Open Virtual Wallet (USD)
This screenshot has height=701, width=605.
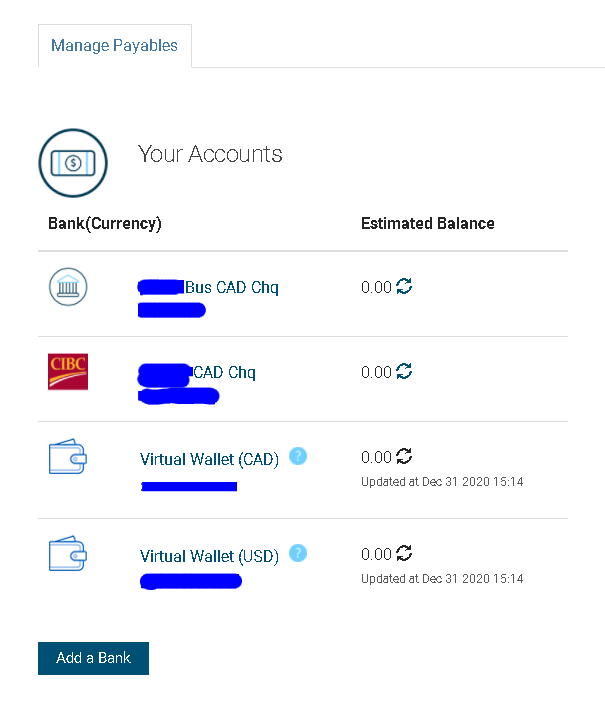point(209,555)
